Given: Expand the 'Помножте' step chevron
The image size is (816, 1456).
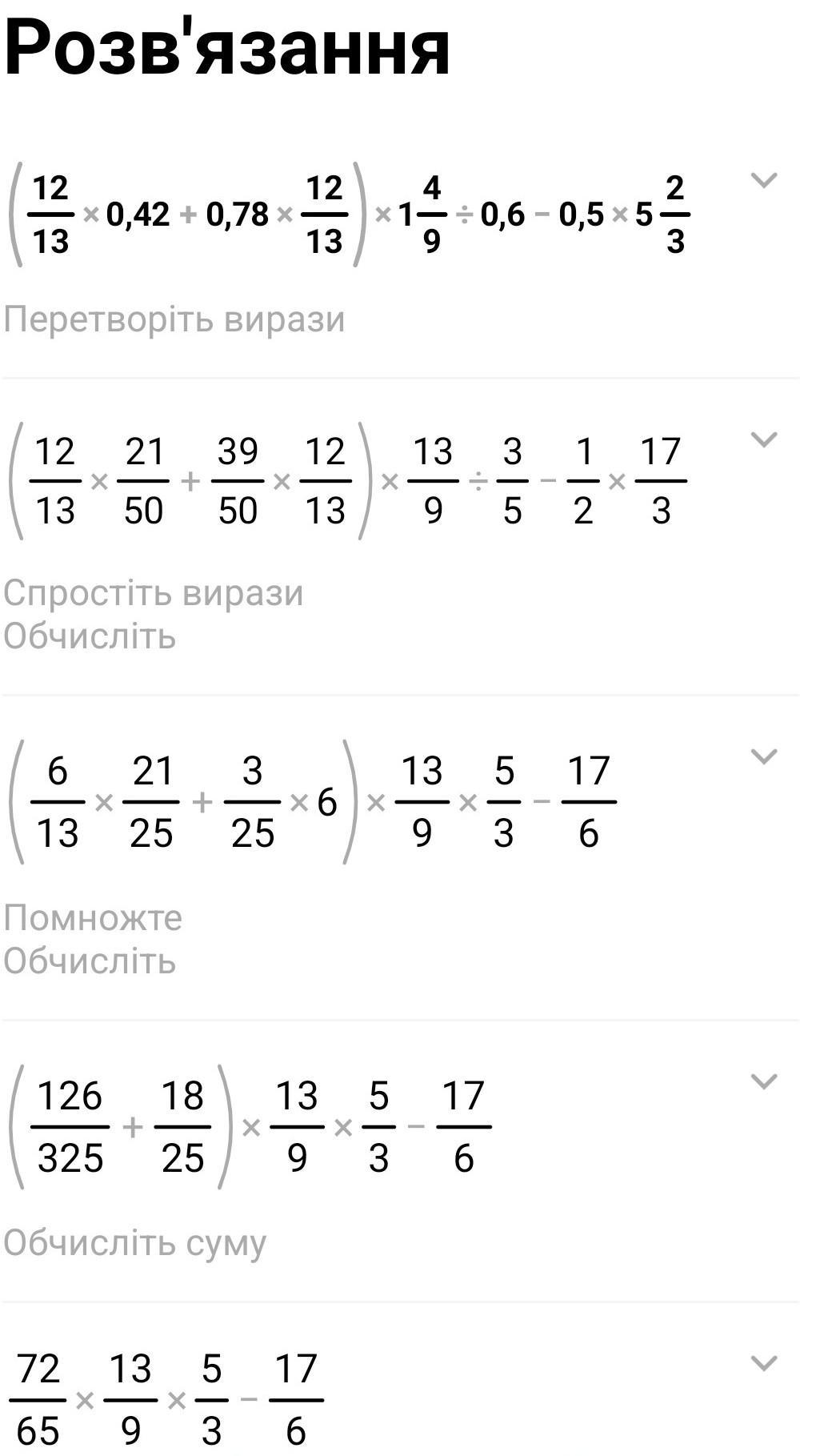Looking at the screenshot, I should tap(764, 756).
